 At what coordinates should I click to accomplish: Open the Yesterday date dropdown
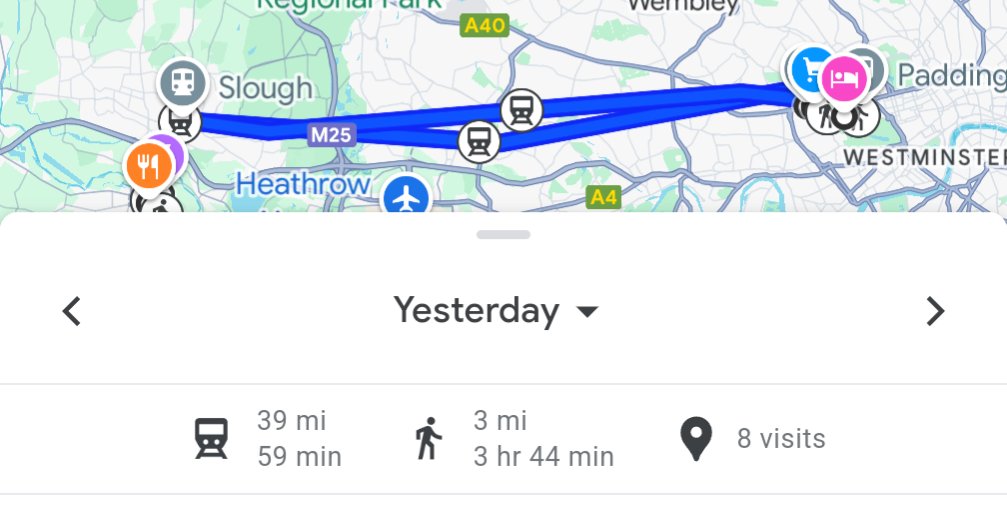497,311
